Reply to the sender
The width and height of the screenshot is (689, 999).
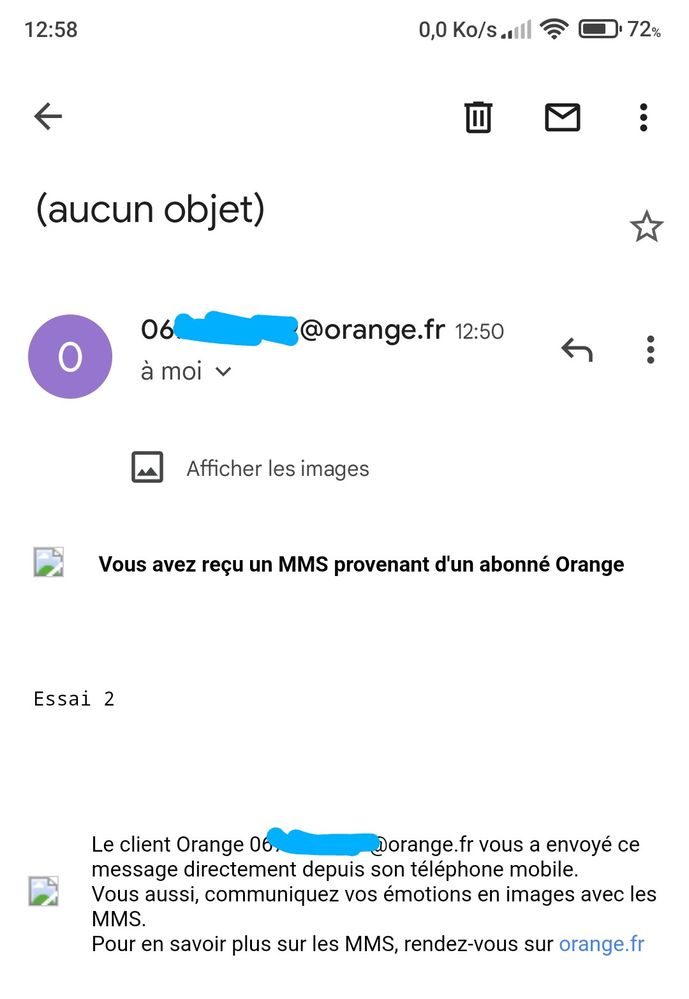click(x=577, y=350)
